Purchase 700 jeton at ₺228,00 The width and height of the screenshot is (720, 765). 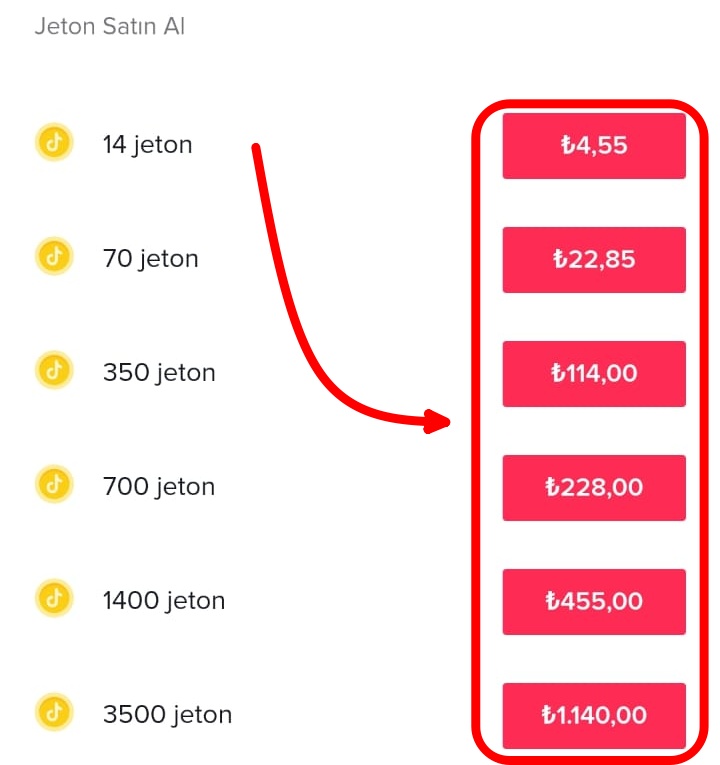pos(594,487)
